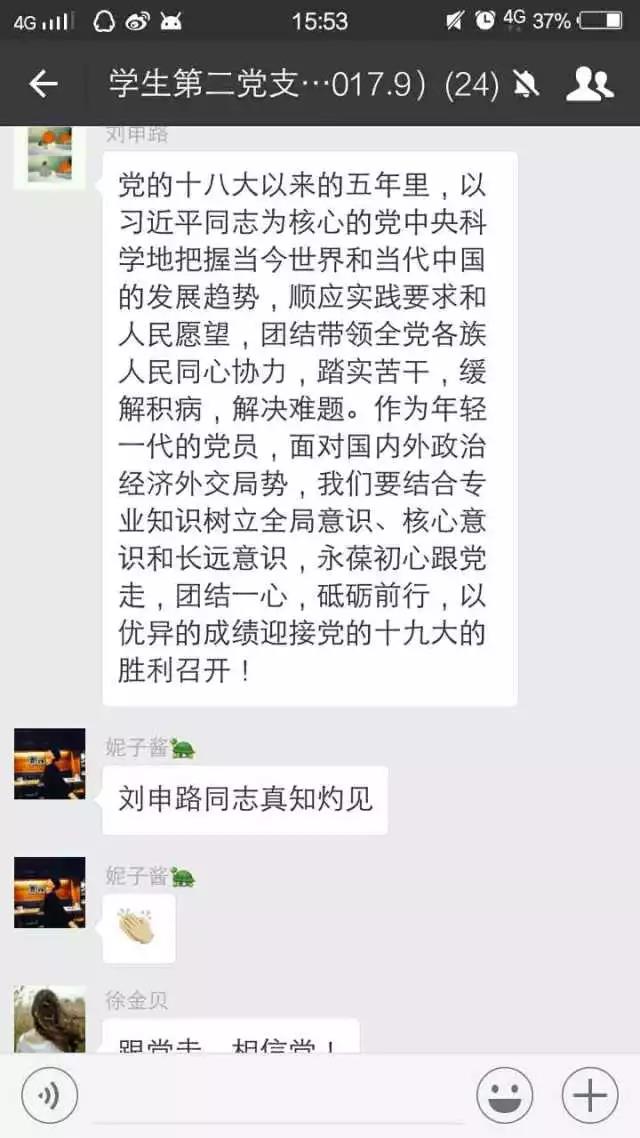Open the group members info icon
Screen dimensions: 640x1138
click(590, 85)
